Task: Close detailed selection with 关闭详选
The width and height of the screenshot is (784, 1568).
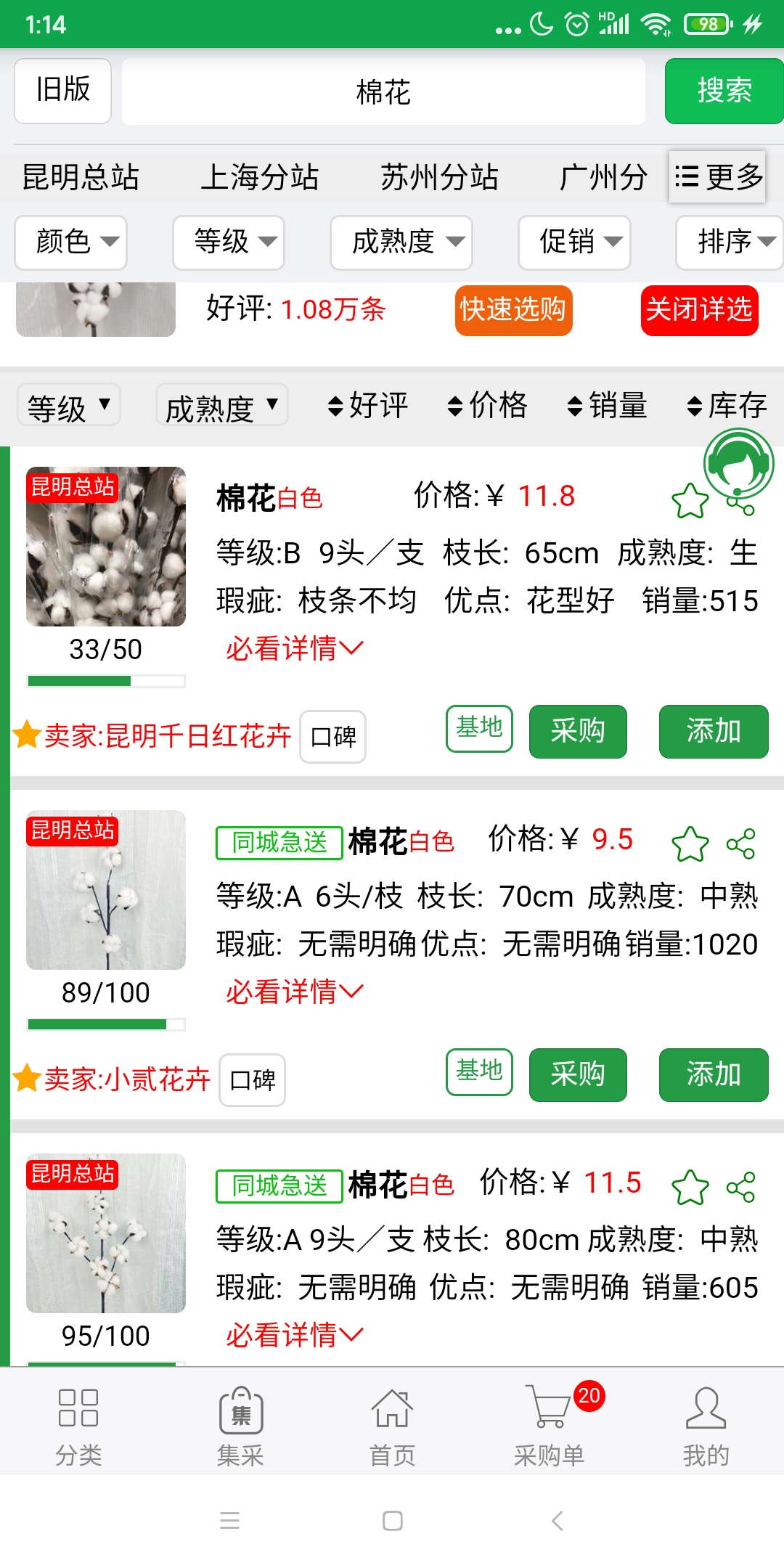Action: coord(699,311)
